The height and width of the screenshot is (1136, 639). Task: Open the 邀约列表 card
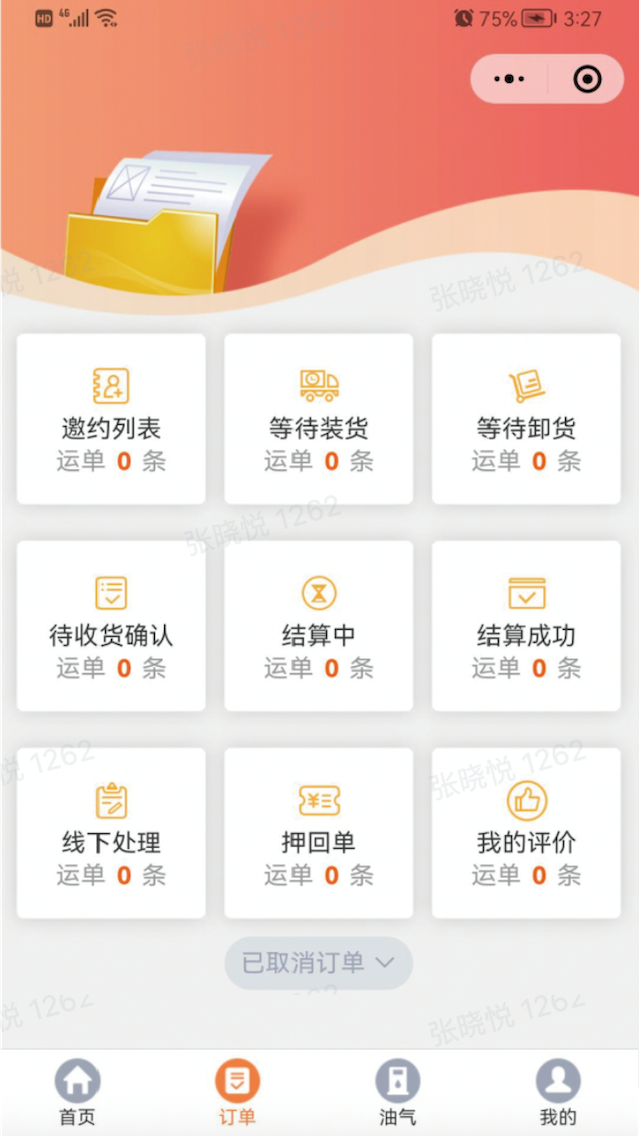pos(111,418)
